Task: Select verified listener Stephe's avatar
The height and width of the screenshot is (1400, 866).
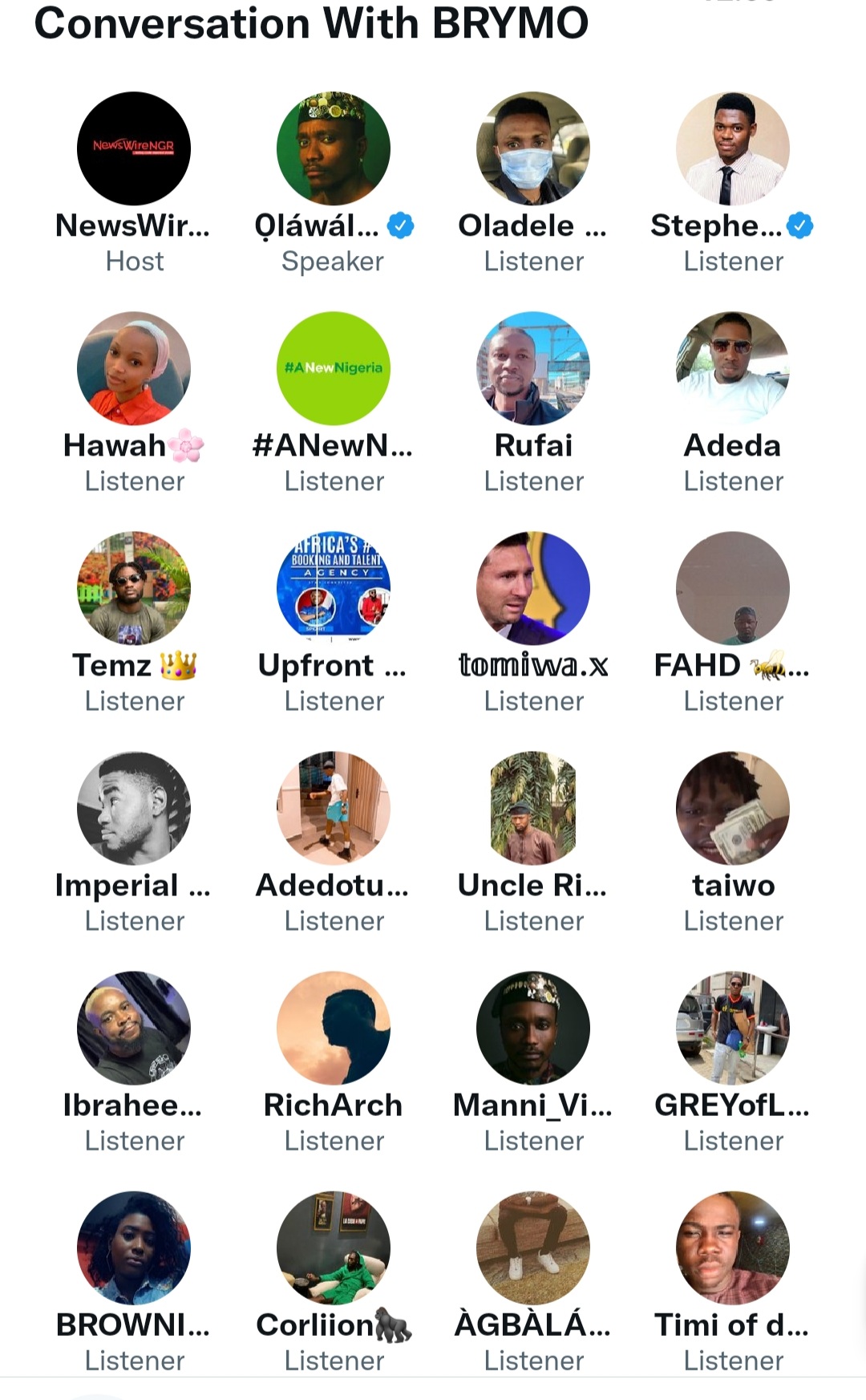Action: [x=733, y=148]
